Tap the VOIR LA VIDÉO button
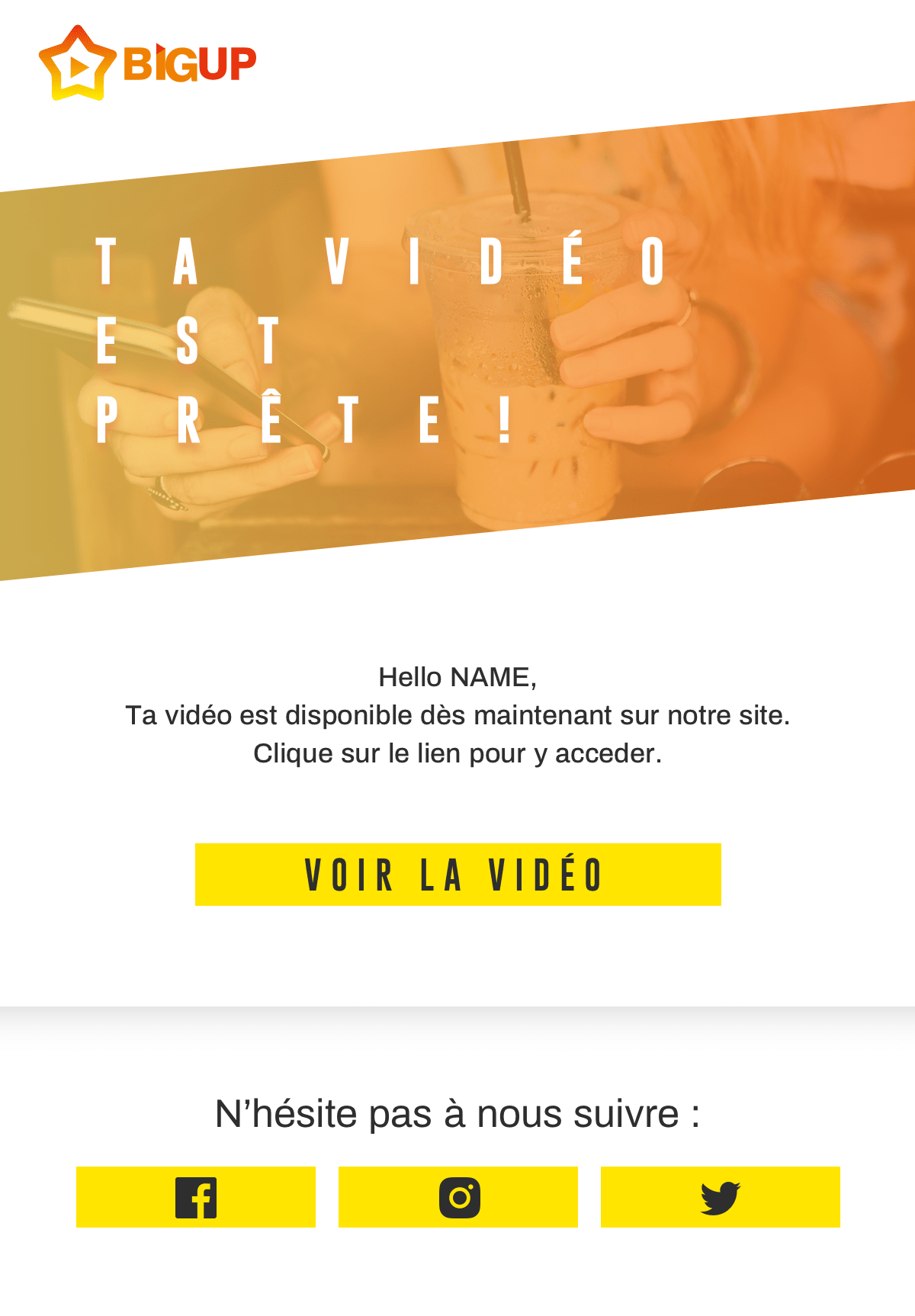The image size is (915, 1316). (457, 875)
